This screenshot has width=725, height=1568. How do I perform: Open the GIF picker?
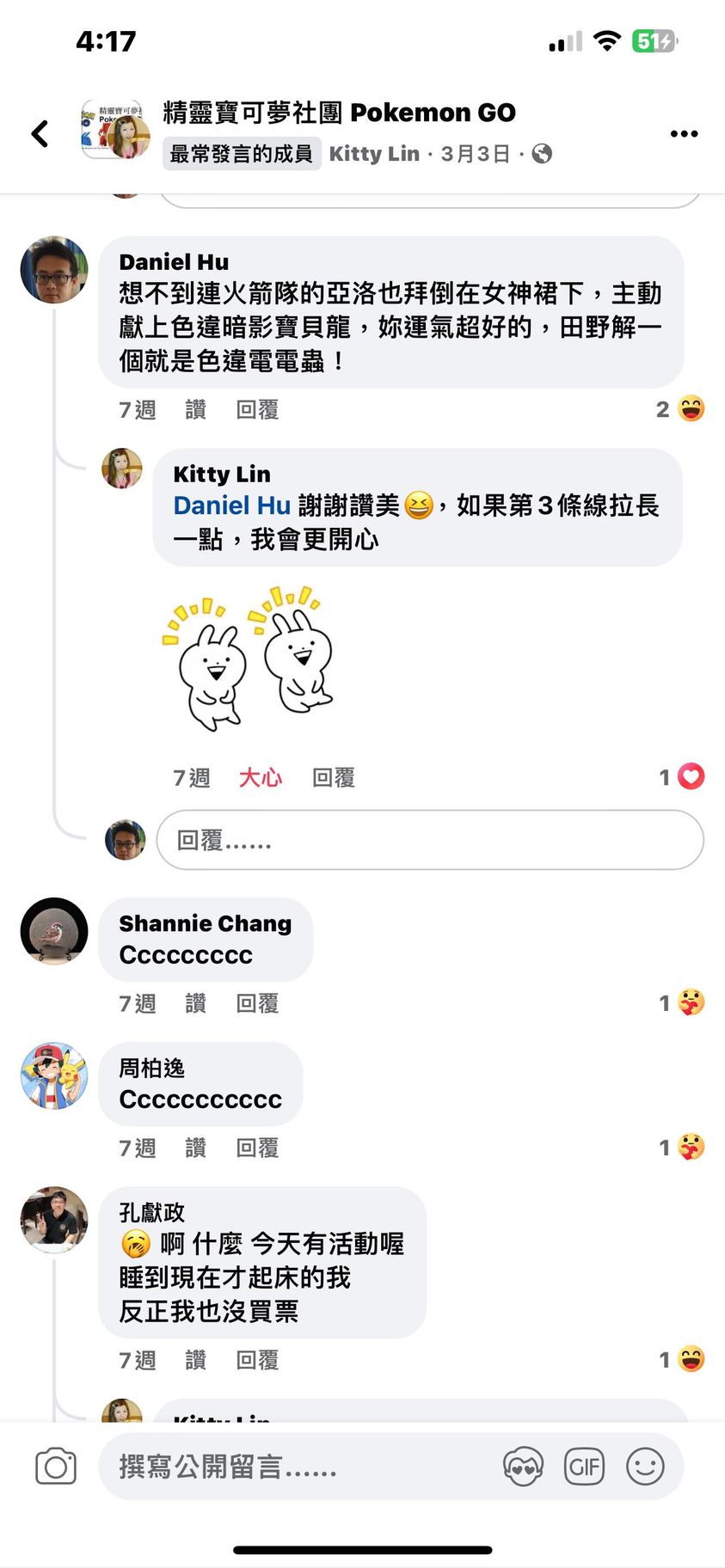tap(584, 1467)
